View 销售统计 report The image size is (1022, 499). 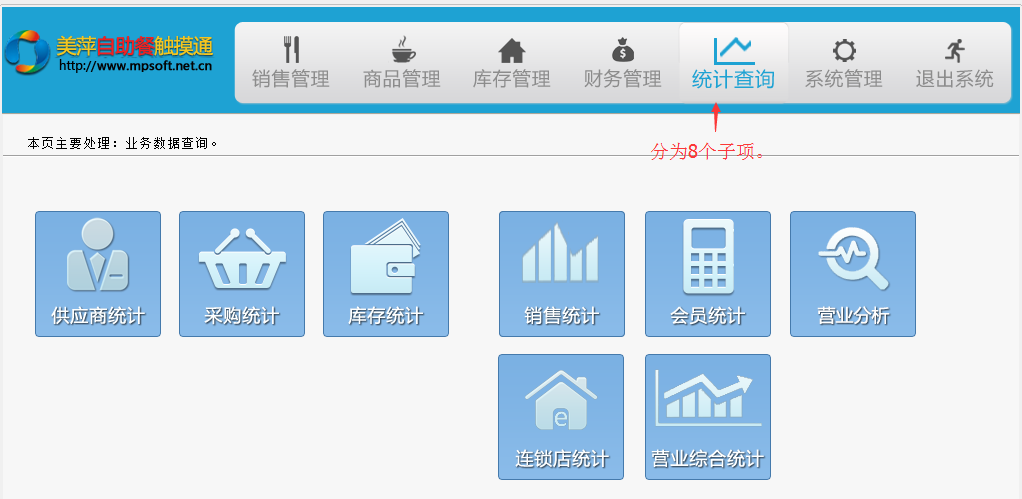(x=562, y=274)
